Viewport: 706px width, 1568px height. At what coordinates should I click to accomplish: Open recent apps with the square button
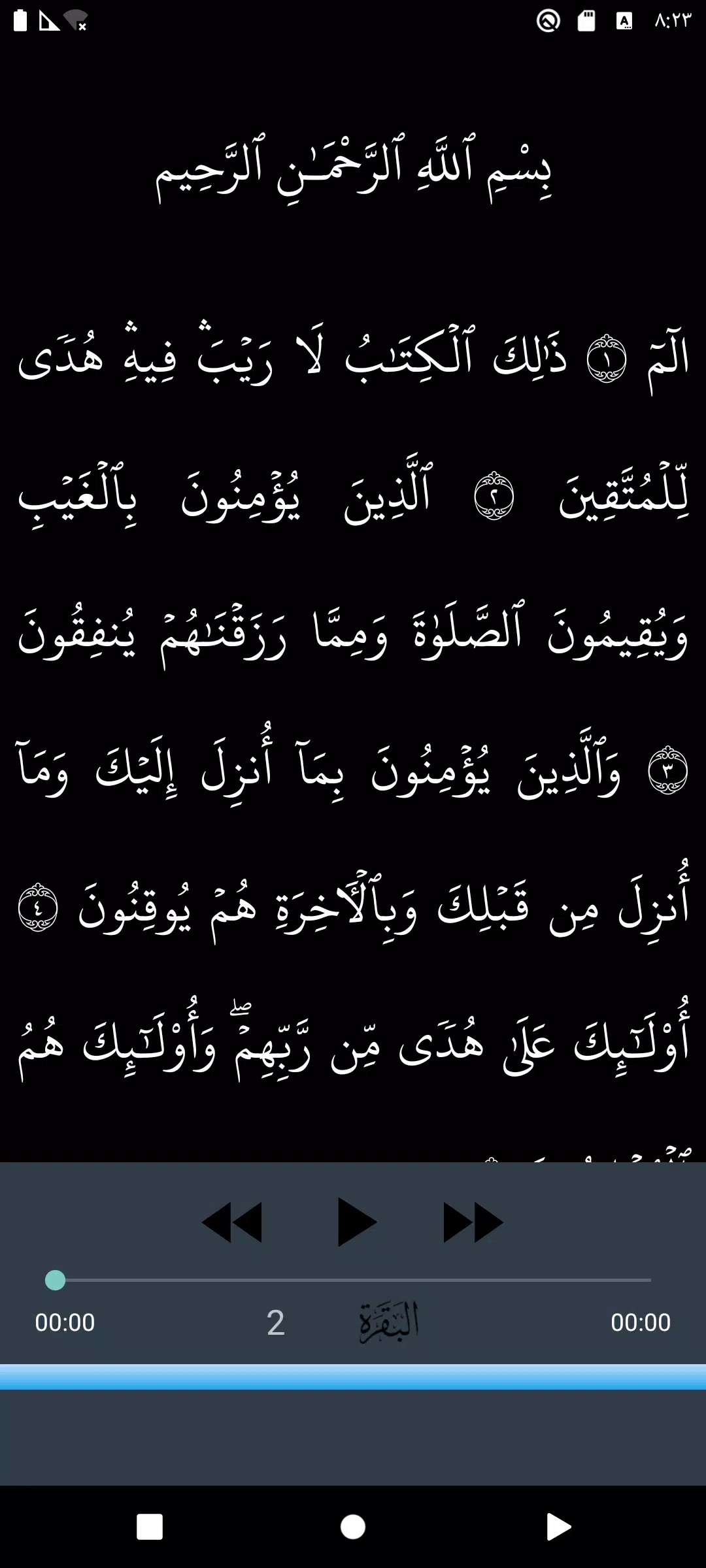[150, 1527]
